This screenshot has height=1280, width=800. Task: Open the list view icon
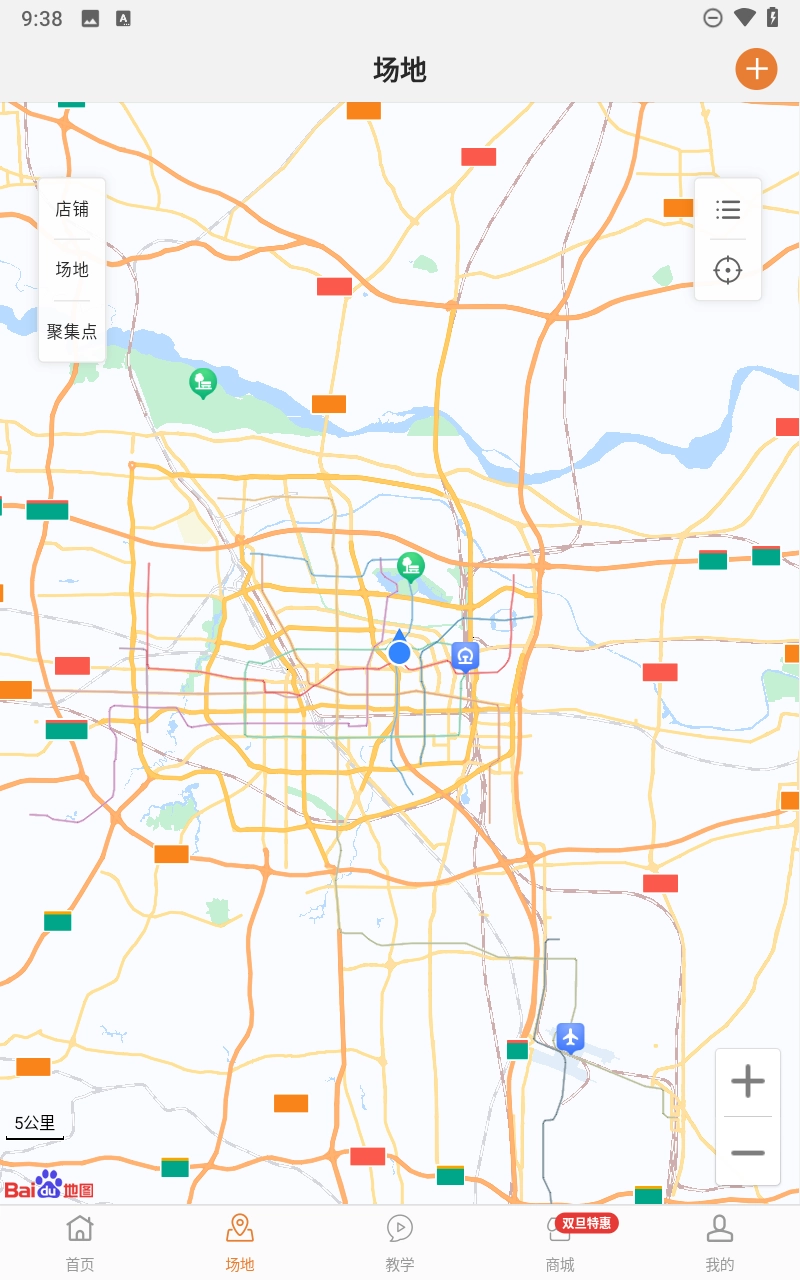pyautogui.click(x=728, y=210)
